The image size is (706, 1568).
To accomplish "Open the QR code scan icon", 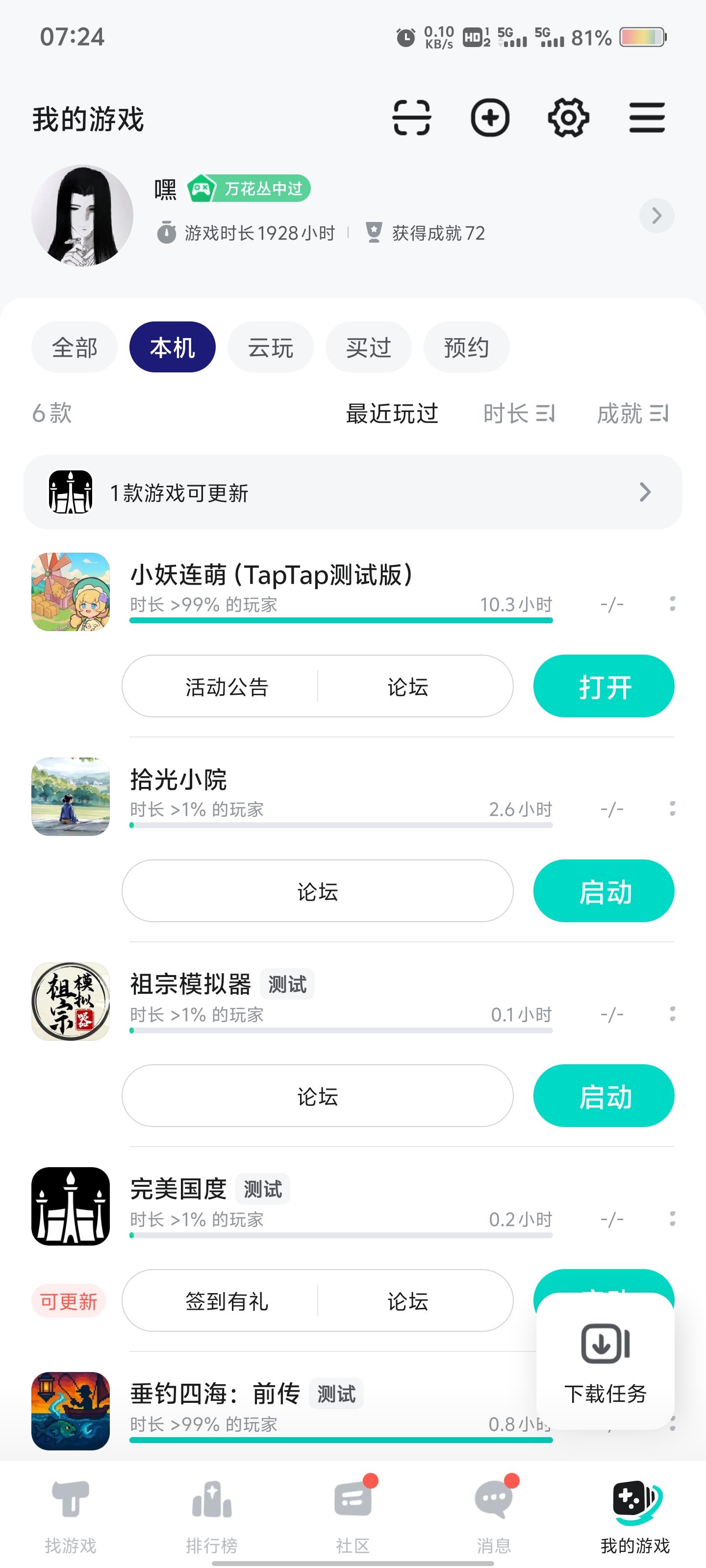I will (x=412, y=118).
